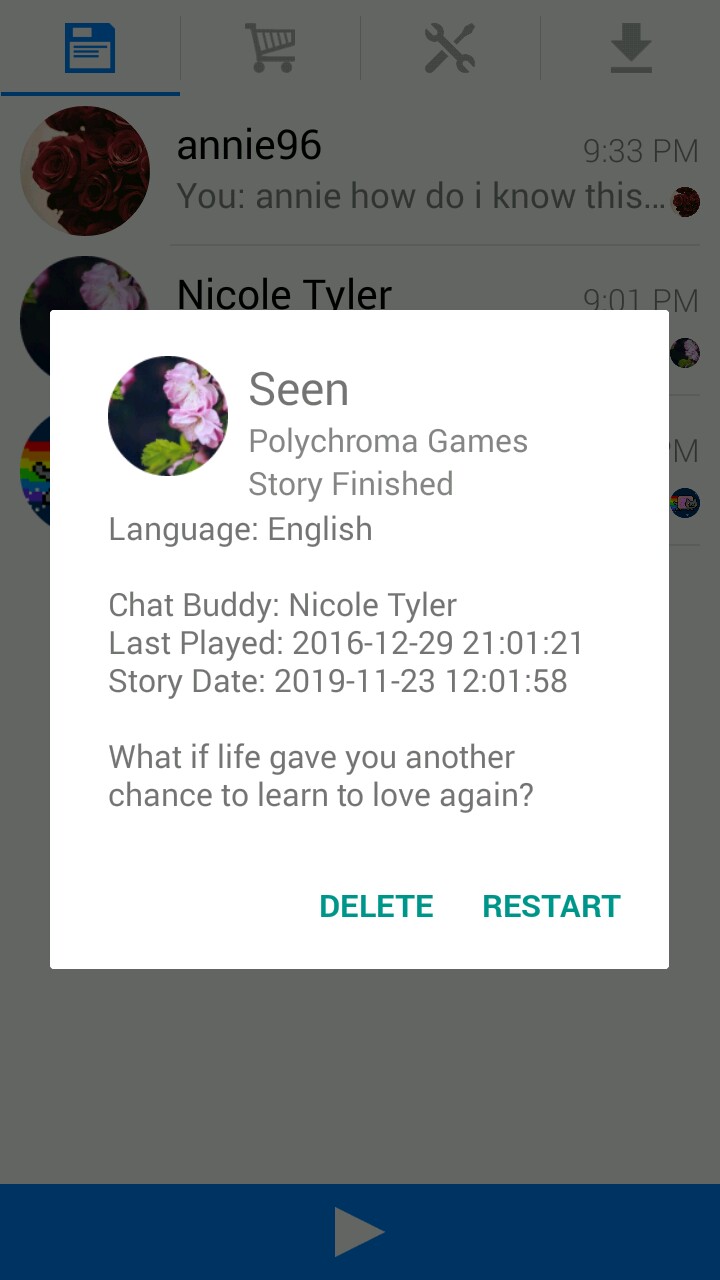Viewport: 720px width, 1280px height.
Task: Open the shopping cart tab
Action: [x=270, y=48]
